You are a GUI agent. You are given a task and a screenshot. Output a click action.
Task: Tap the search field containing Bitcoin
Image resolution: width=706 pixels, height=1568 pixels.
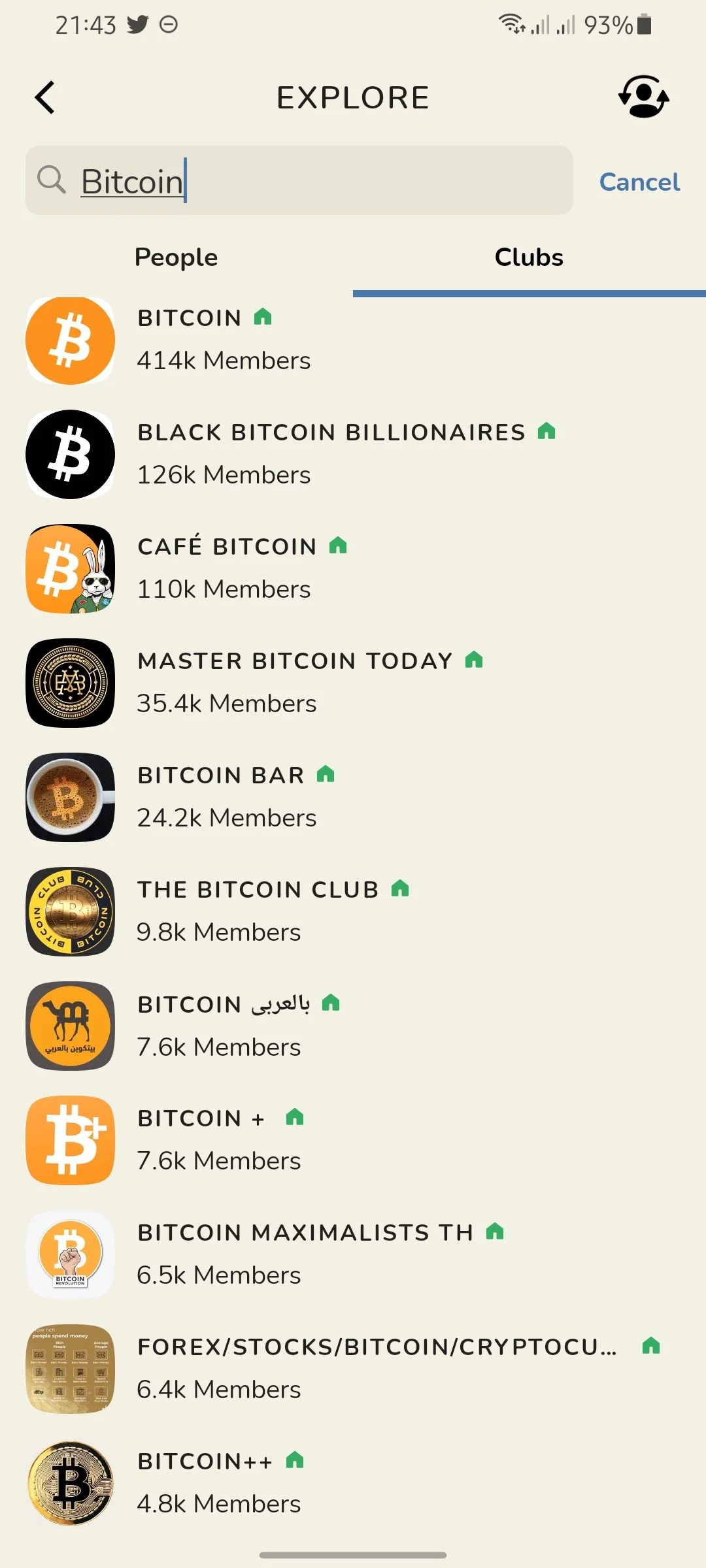[299, 180]
